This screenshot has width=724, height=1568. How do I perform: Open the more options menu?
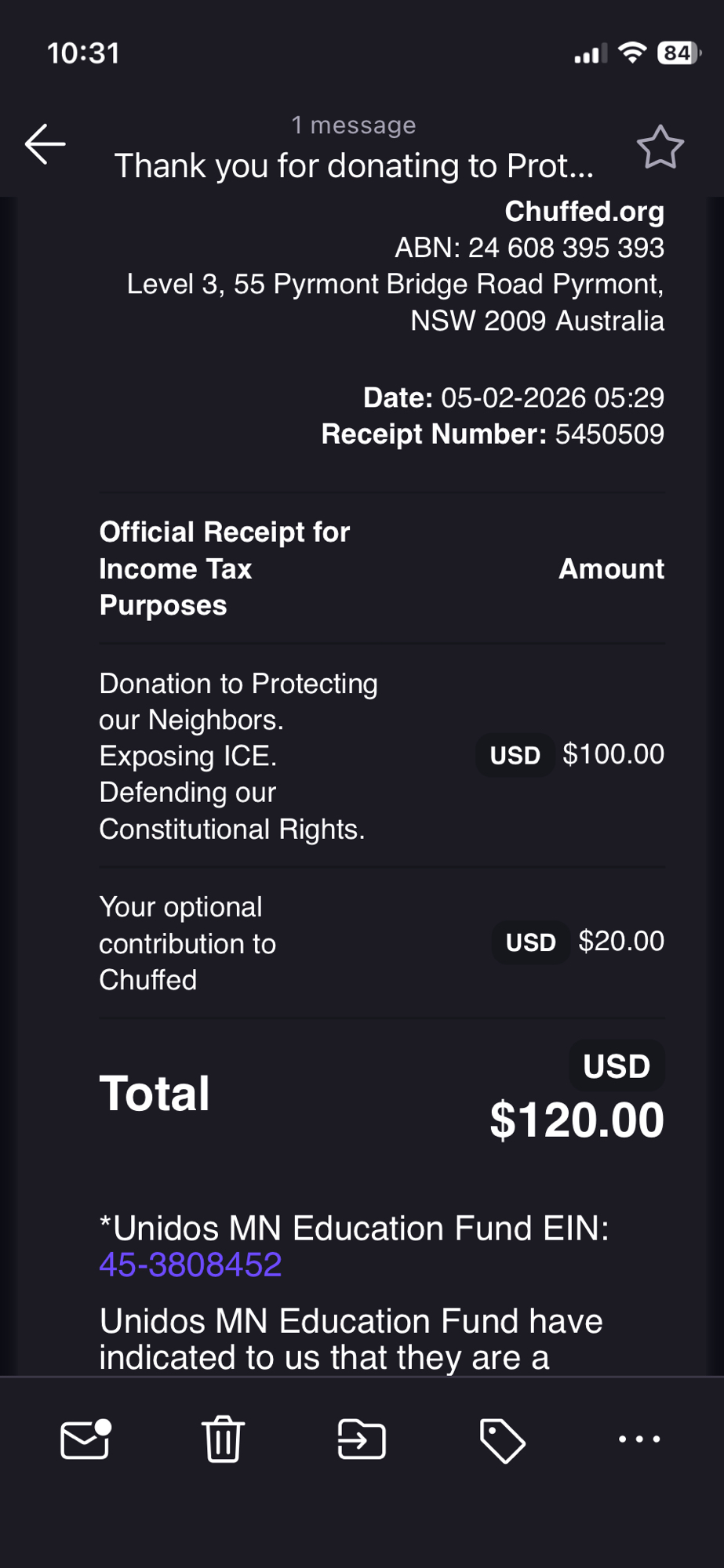coord(639,1439)
